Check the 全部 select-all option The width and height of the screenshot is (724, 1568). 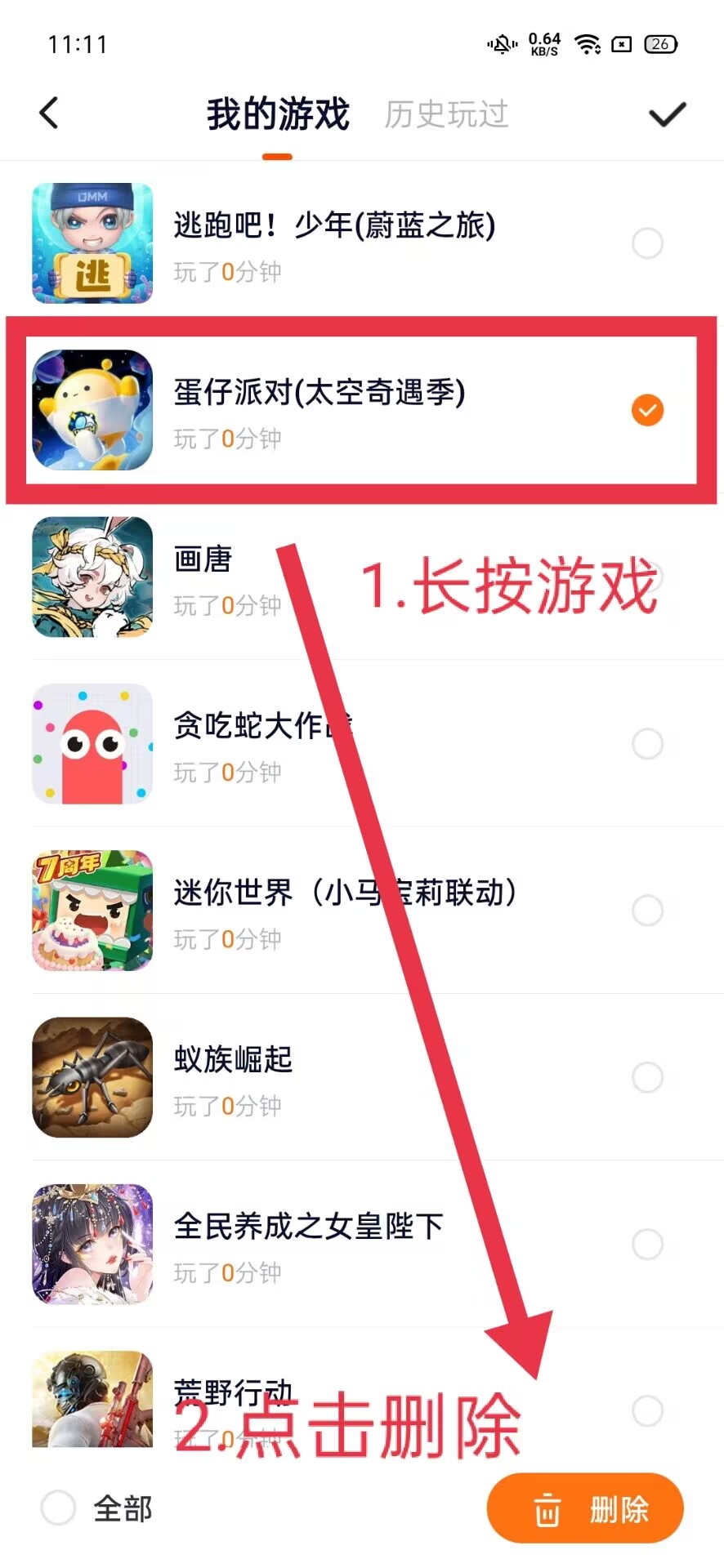pos(59,1508)
